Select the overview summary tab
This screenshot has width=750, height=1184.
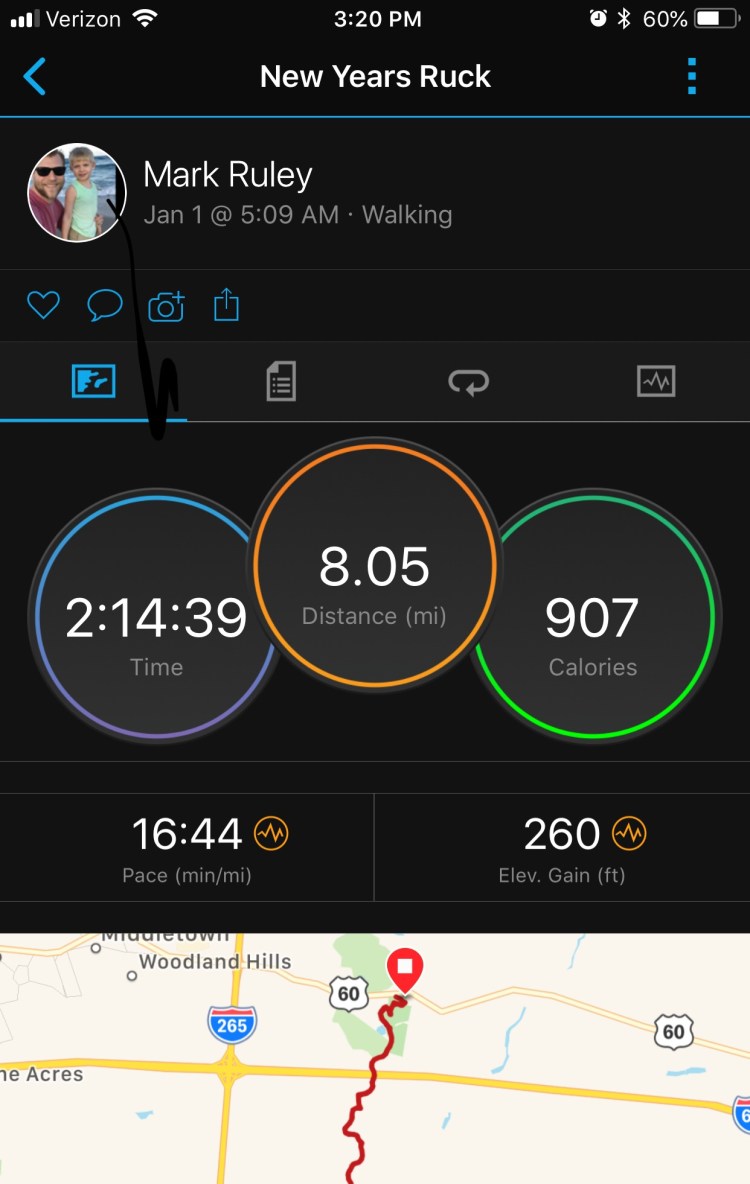(x=94, y=381)
